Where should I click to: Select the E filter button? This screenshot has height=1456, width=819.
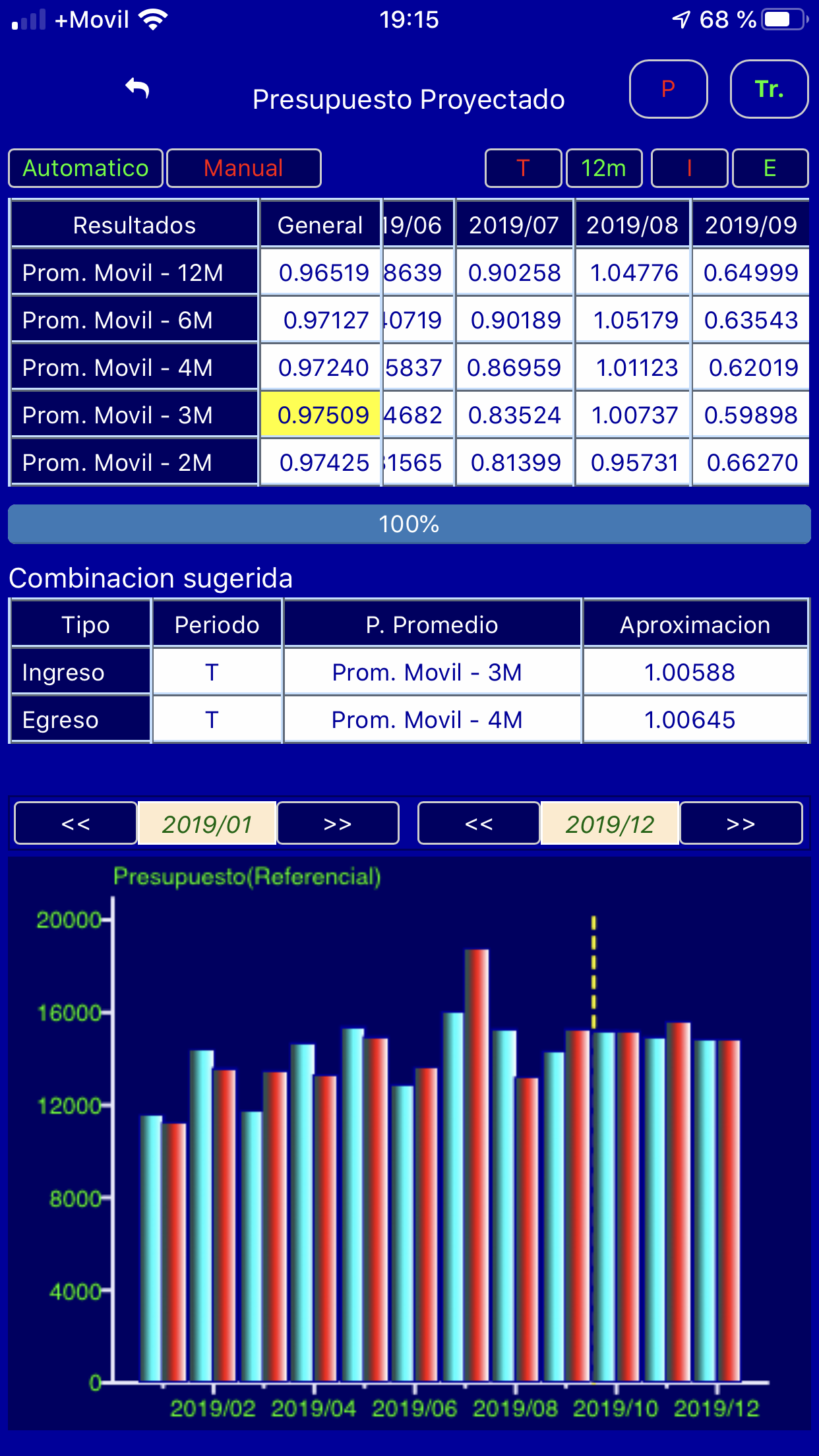click(x=770, y=168)
